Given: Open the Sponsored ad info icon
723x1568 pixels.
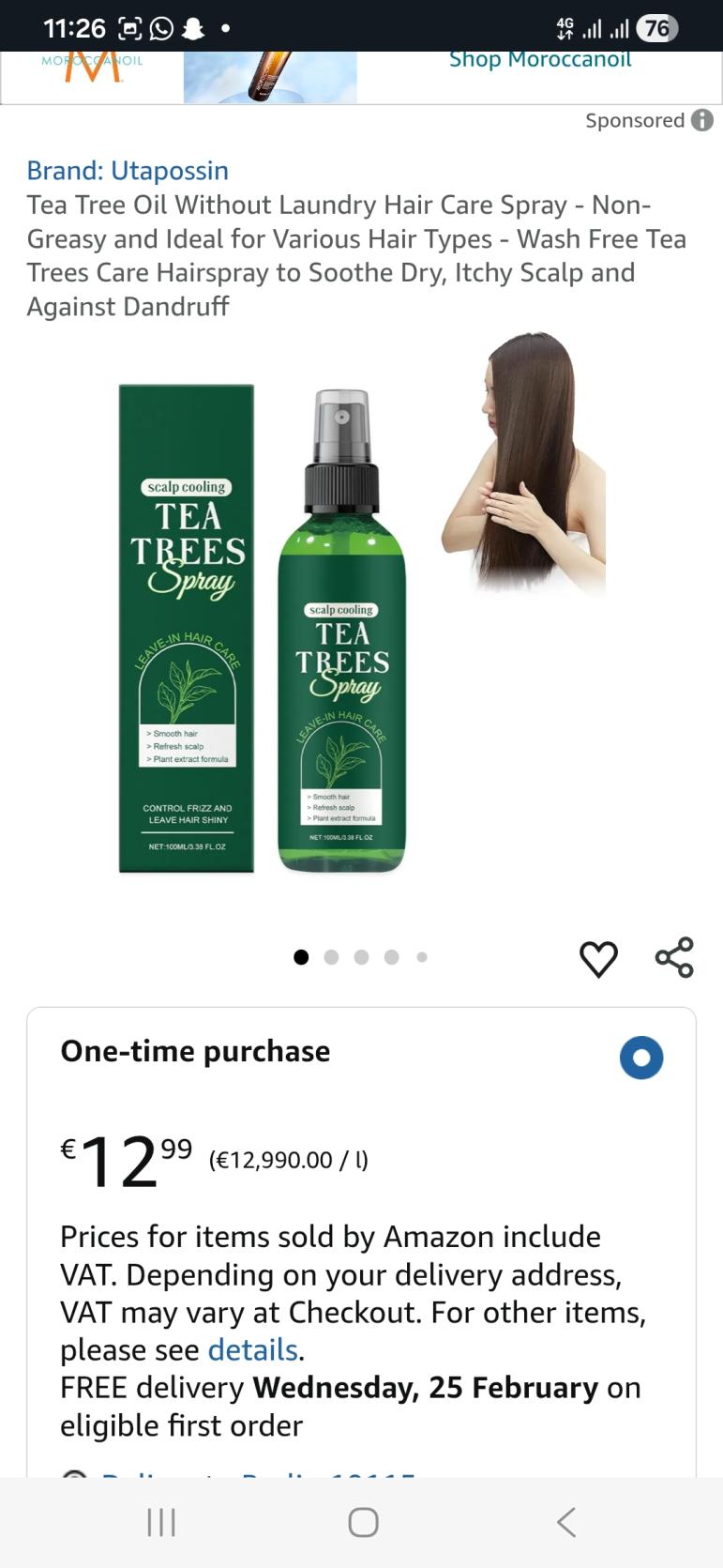Looking at the screenshot, I should pos(702,120).
